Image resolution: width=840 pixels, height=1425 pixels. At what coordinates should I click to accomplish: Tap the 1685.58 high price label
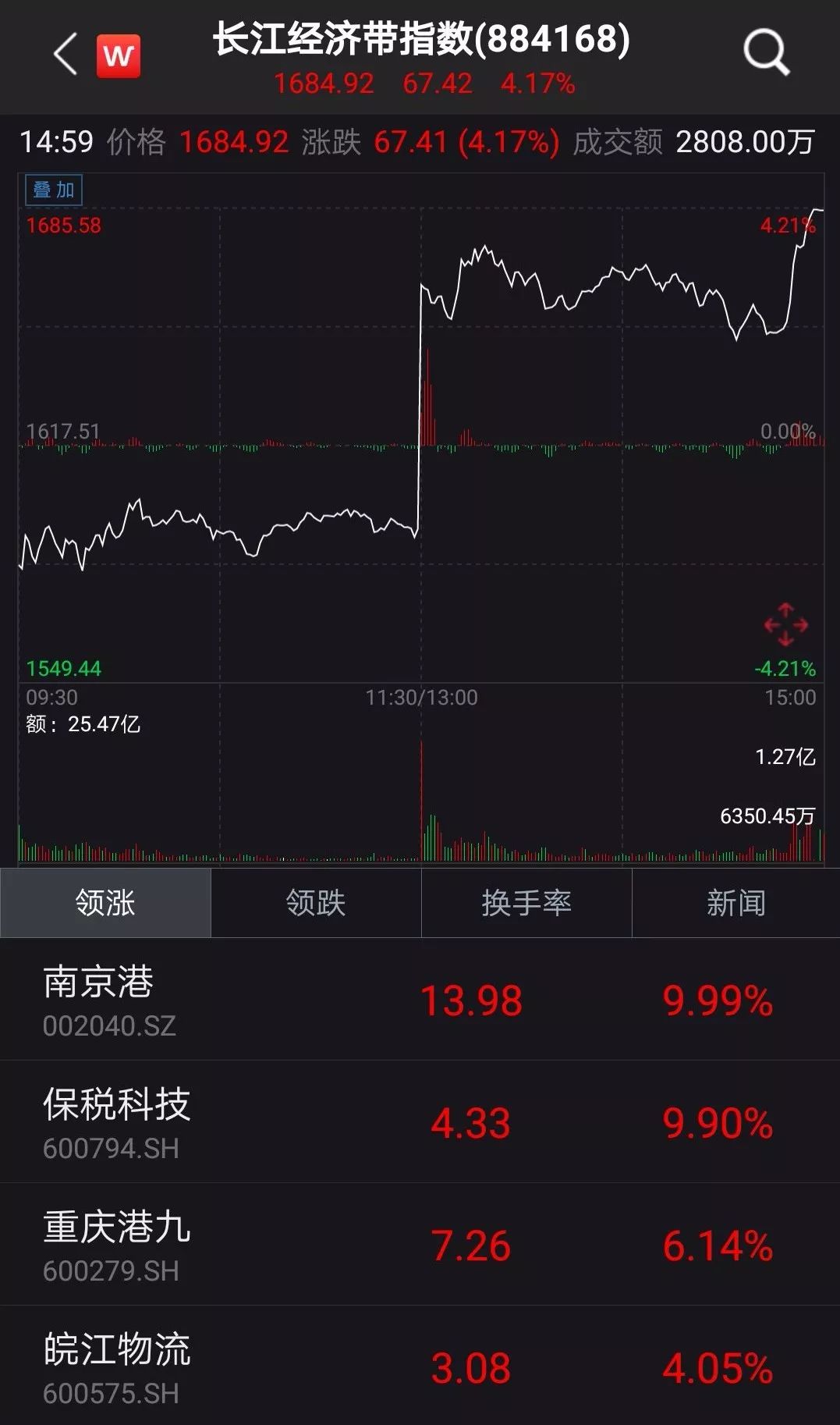pos(62,224)
